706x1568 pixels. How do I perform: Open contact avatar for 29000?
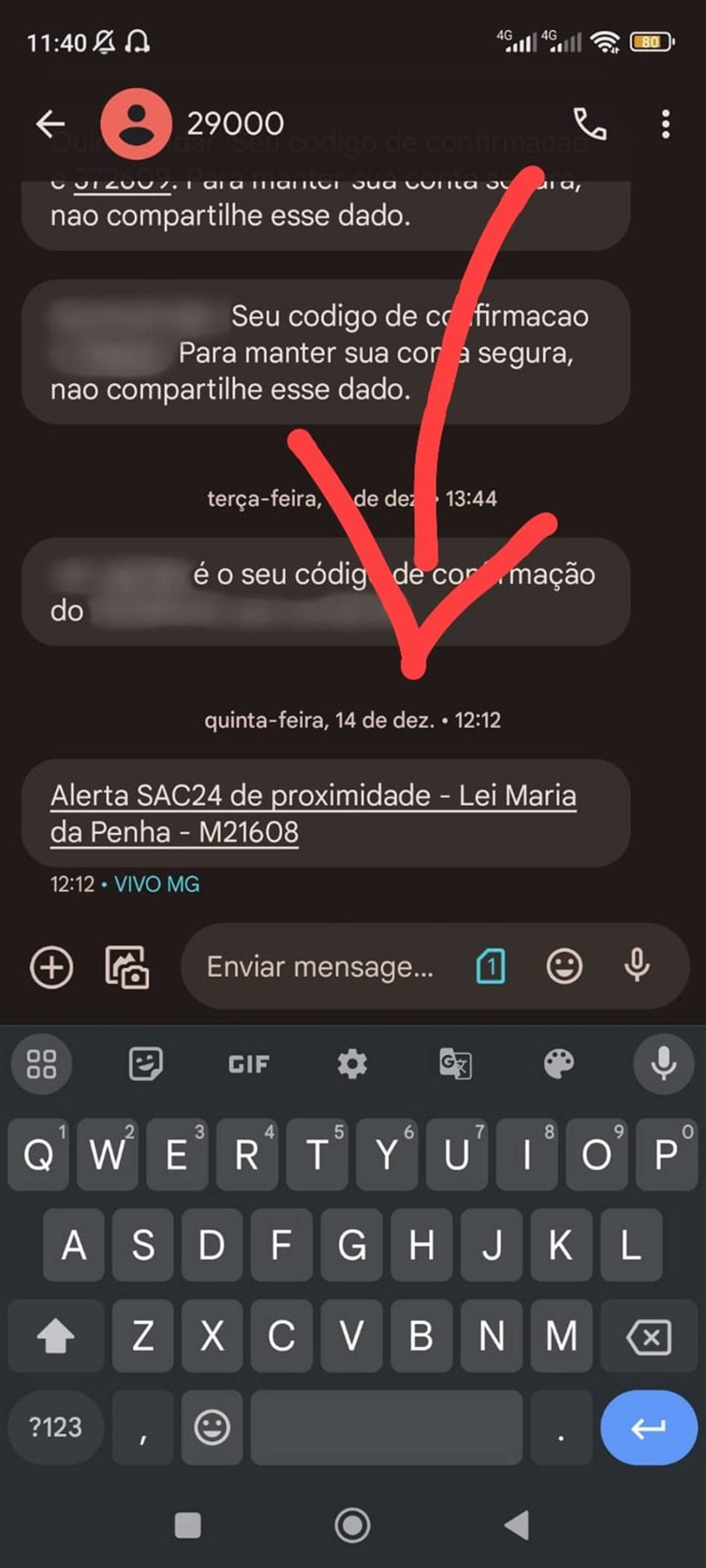click(136, 123)
